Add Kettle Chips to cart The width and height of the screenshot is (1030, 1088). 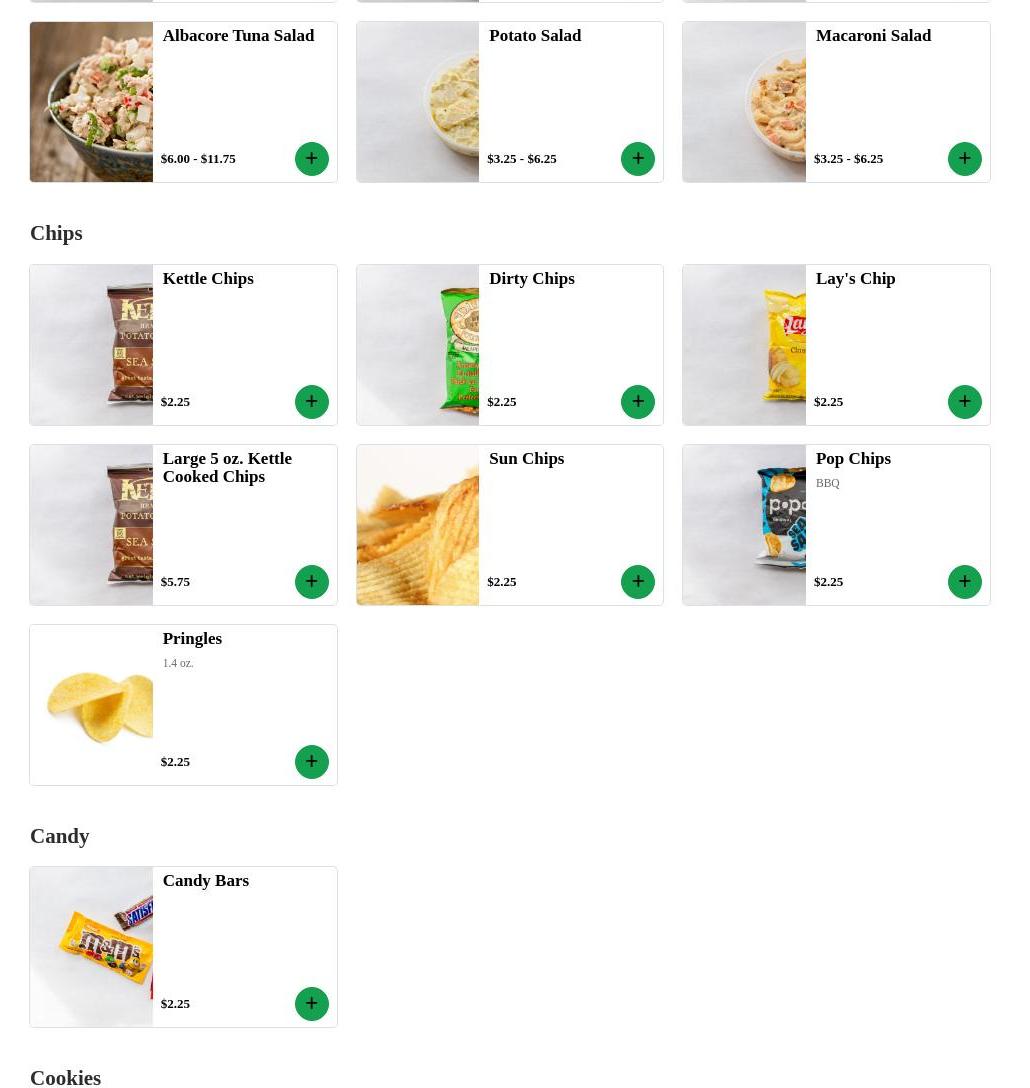[x=311, y=402]
